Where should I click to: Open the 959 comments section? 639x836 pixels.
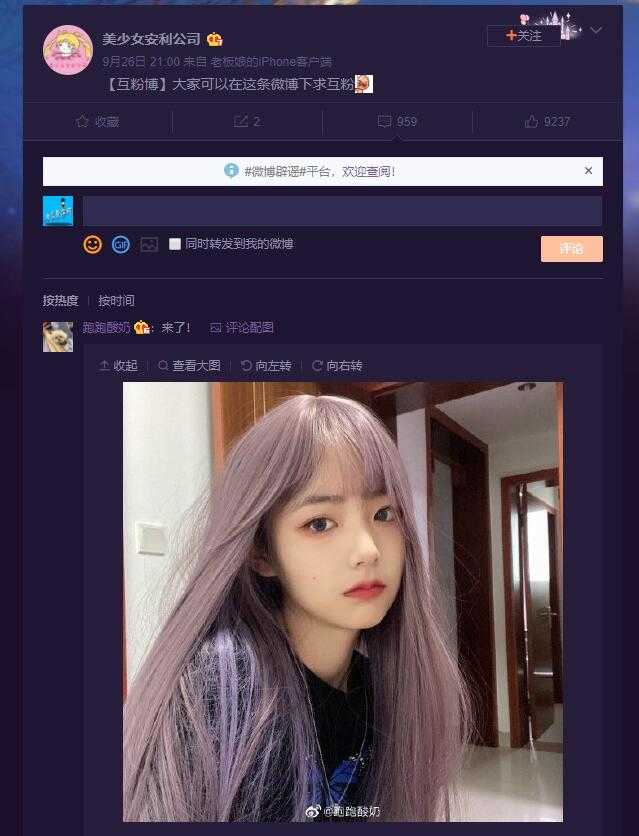coord(397,122)
